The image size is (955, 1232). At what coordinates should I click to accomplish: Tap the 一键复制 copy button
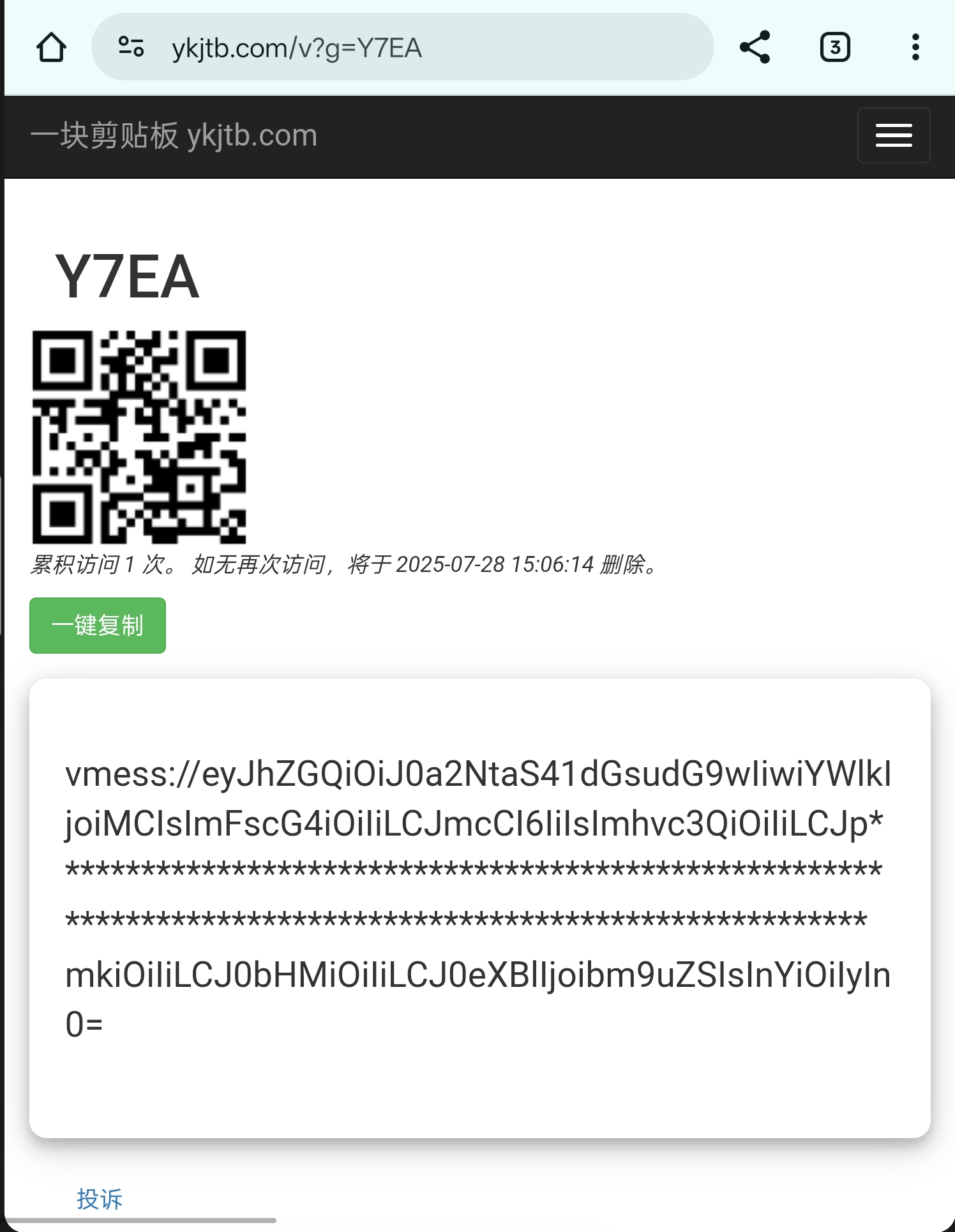(98, 626)
